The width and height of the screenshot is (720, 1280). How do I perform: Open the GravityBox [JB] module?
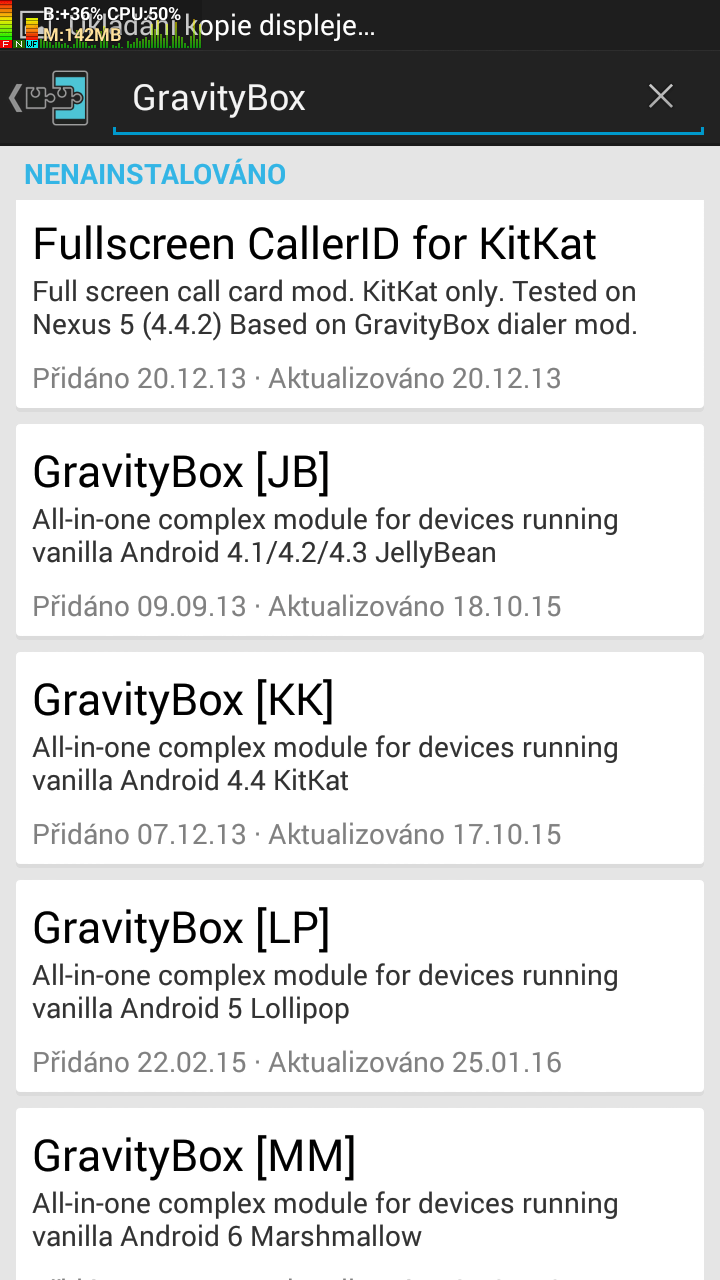tap(360, 530)
